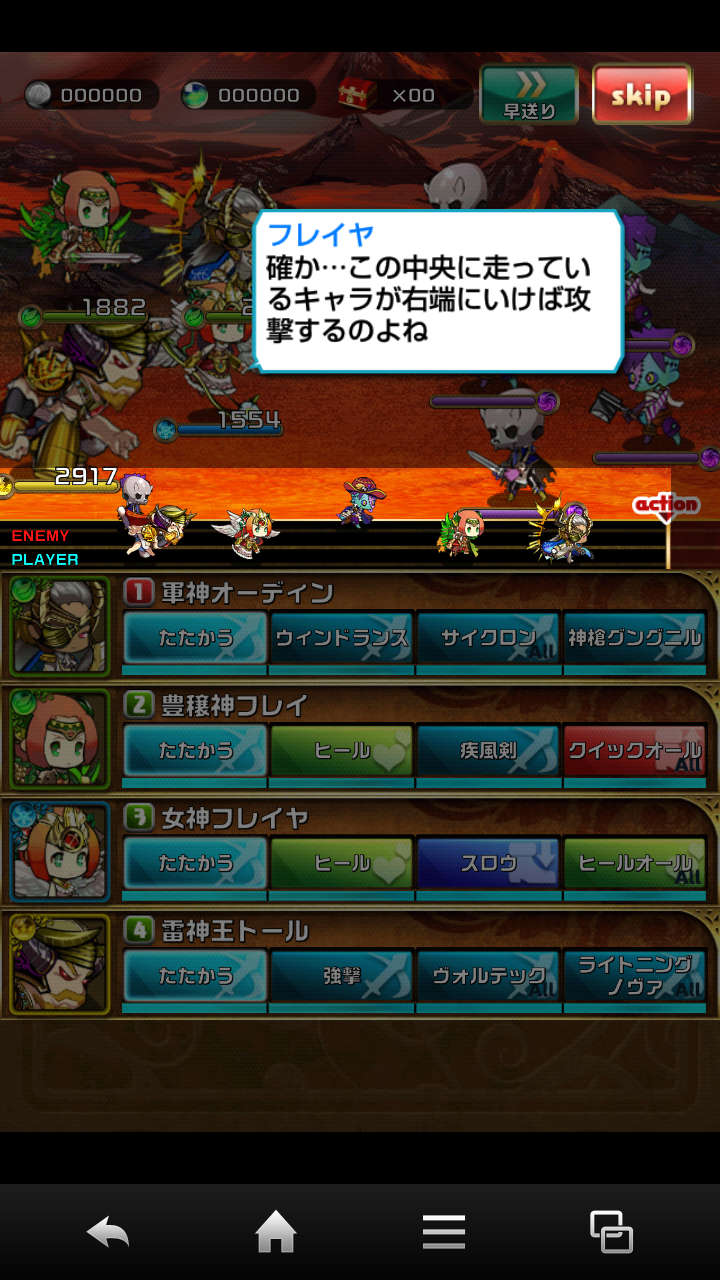
Task: Select 雷神王トール's たたかう command
Action: [x=196, y=976]
